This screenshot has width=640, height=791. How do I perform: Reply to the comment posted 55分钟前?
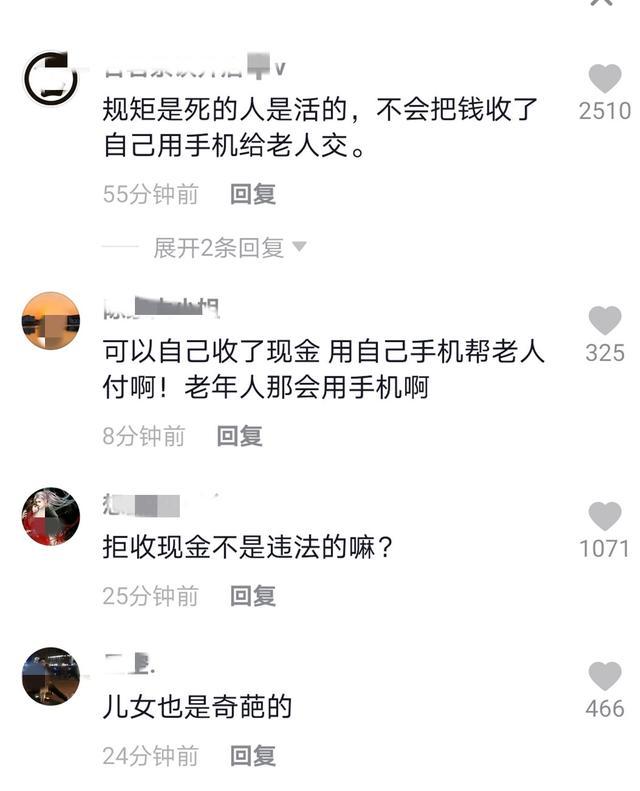(x=253, y=194)
